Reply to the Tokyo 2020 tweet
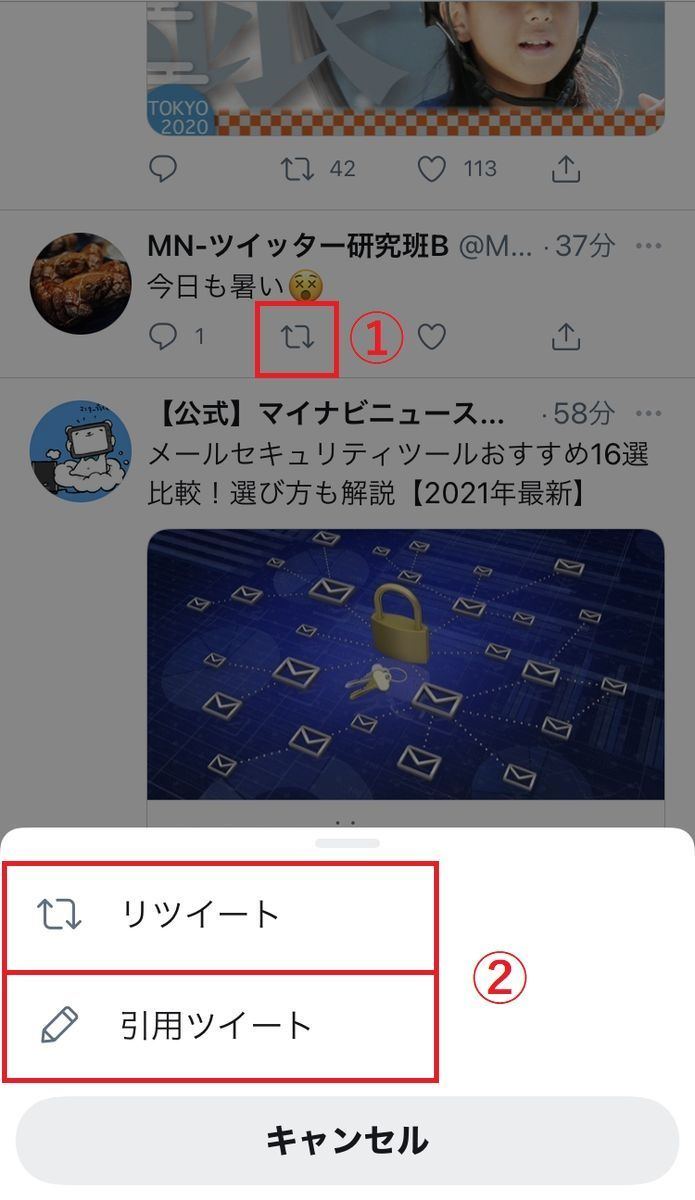Image resolution: width=695 pixels, height=1200 pixels. [162, 169]
